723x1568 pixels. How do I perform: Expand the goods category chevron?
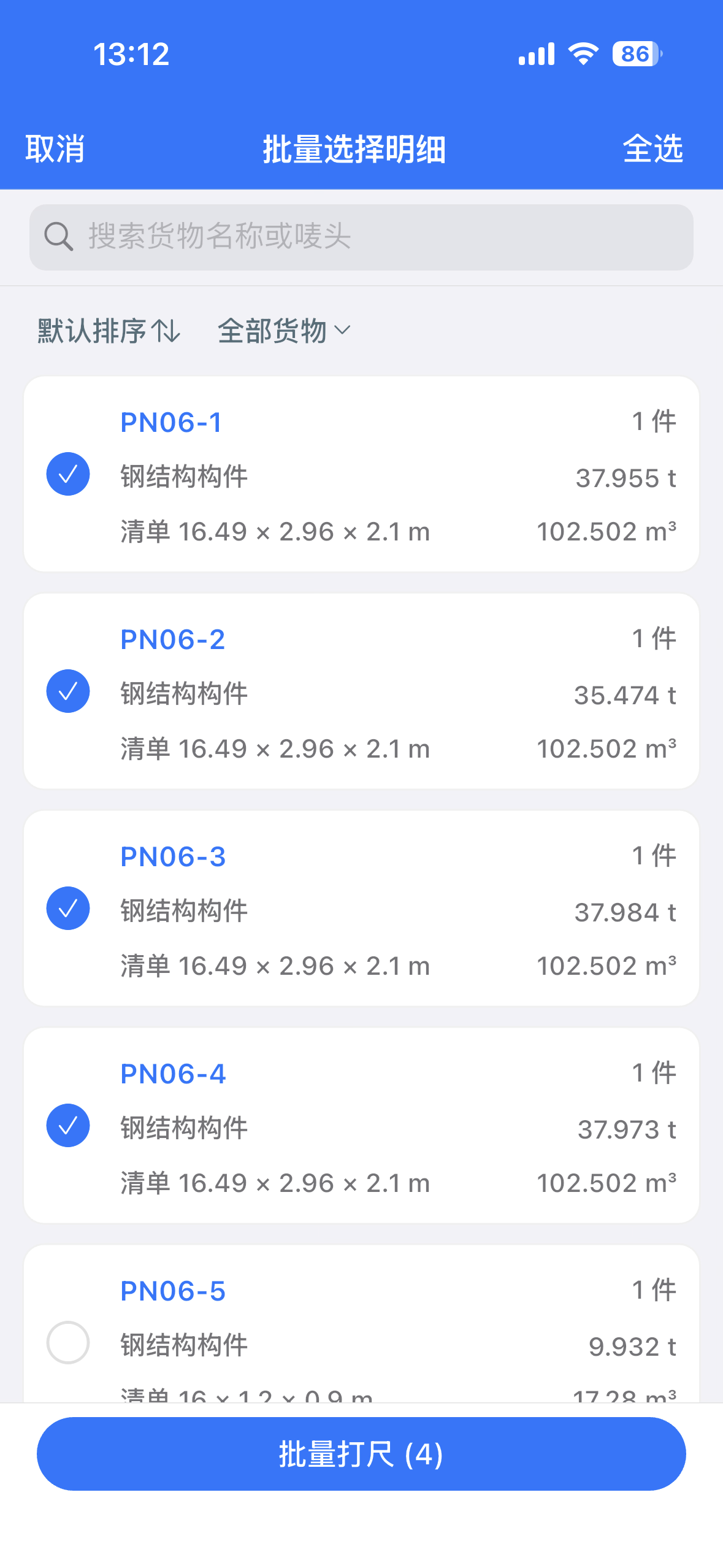(x=342, y=331)
